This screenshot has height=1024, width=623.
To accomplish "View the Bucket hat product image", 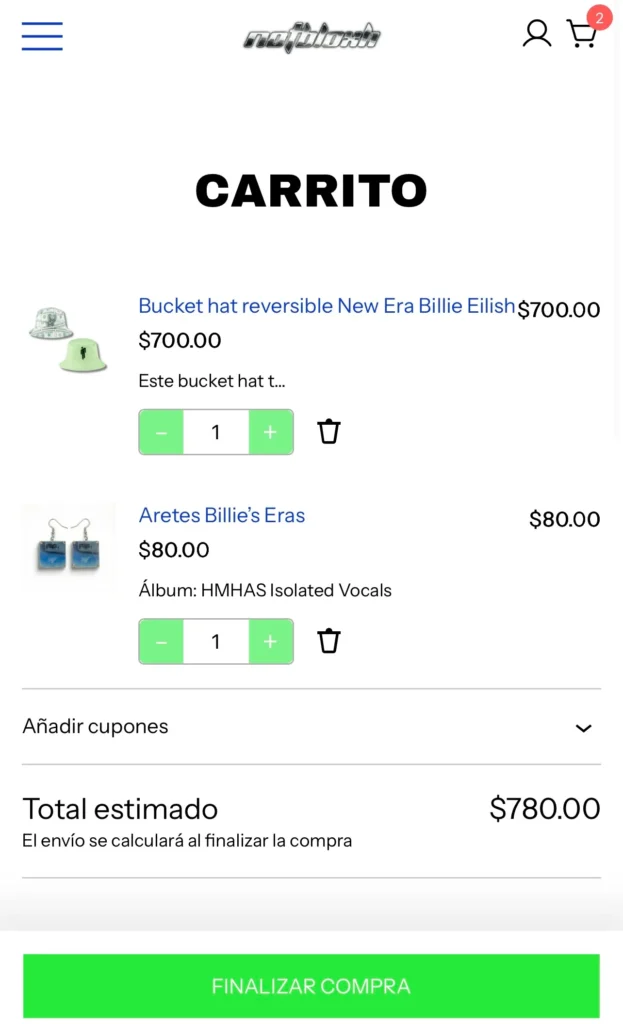I will [69, 338].
